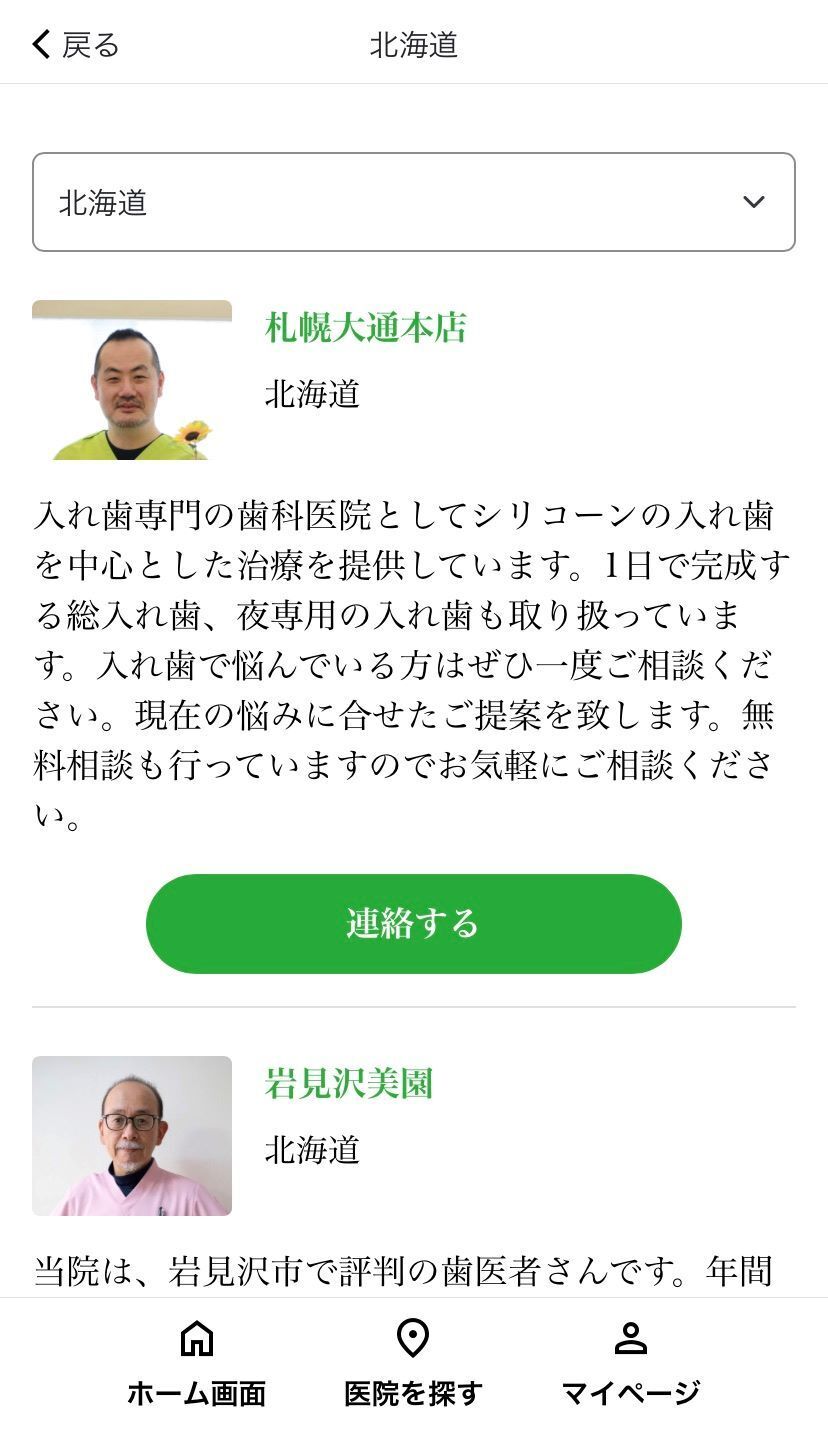Open the 岩見沢美園 clinic link
This screenshot has width=828, height=1442.
[x=349, y=1084]
